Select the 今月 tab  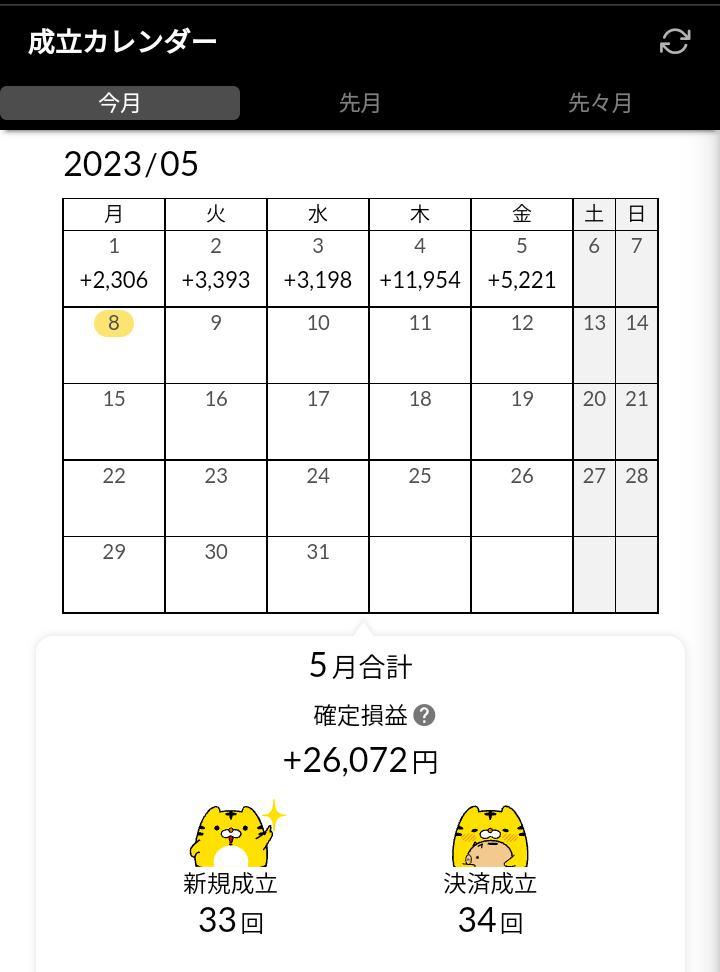coord(120,103)
